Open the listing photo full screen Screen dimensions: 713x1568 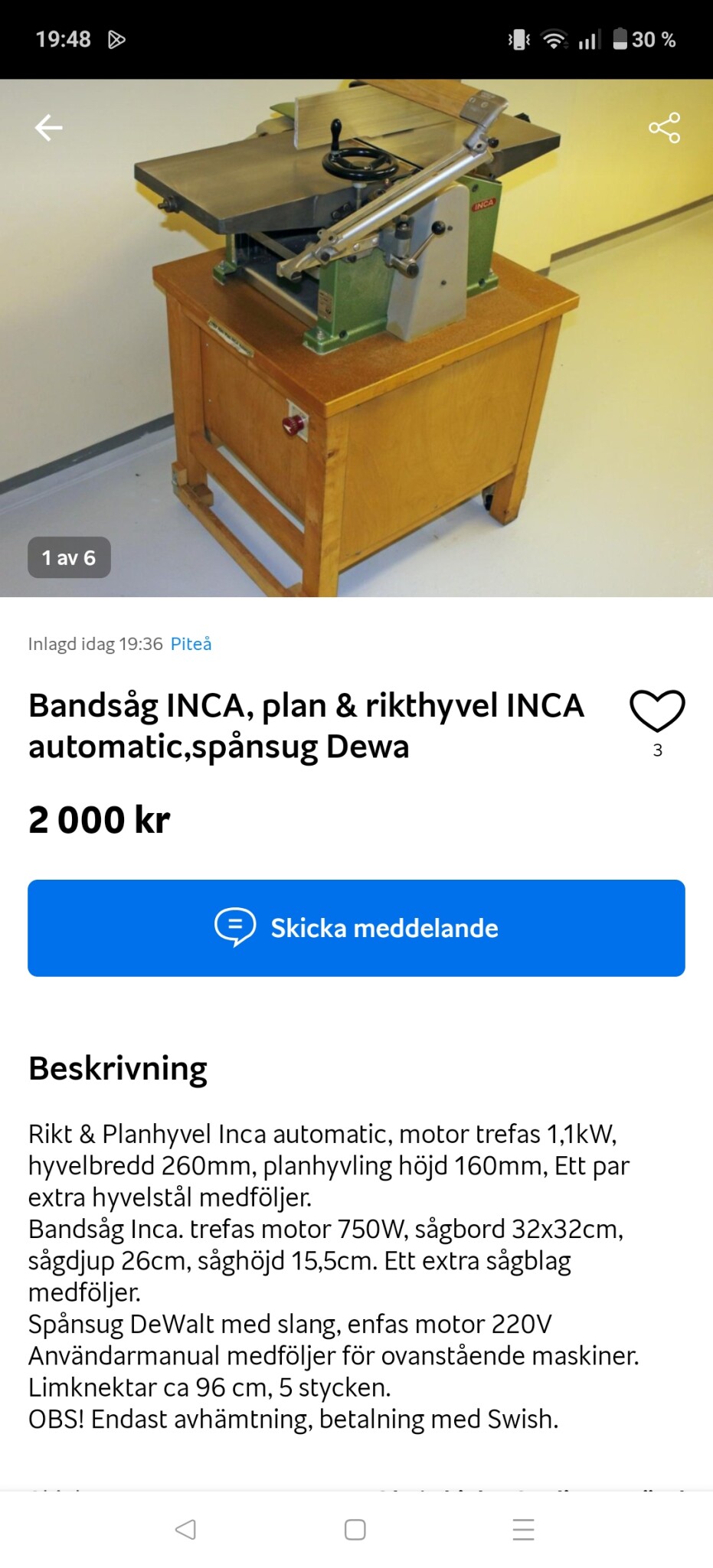coord(356,337)
